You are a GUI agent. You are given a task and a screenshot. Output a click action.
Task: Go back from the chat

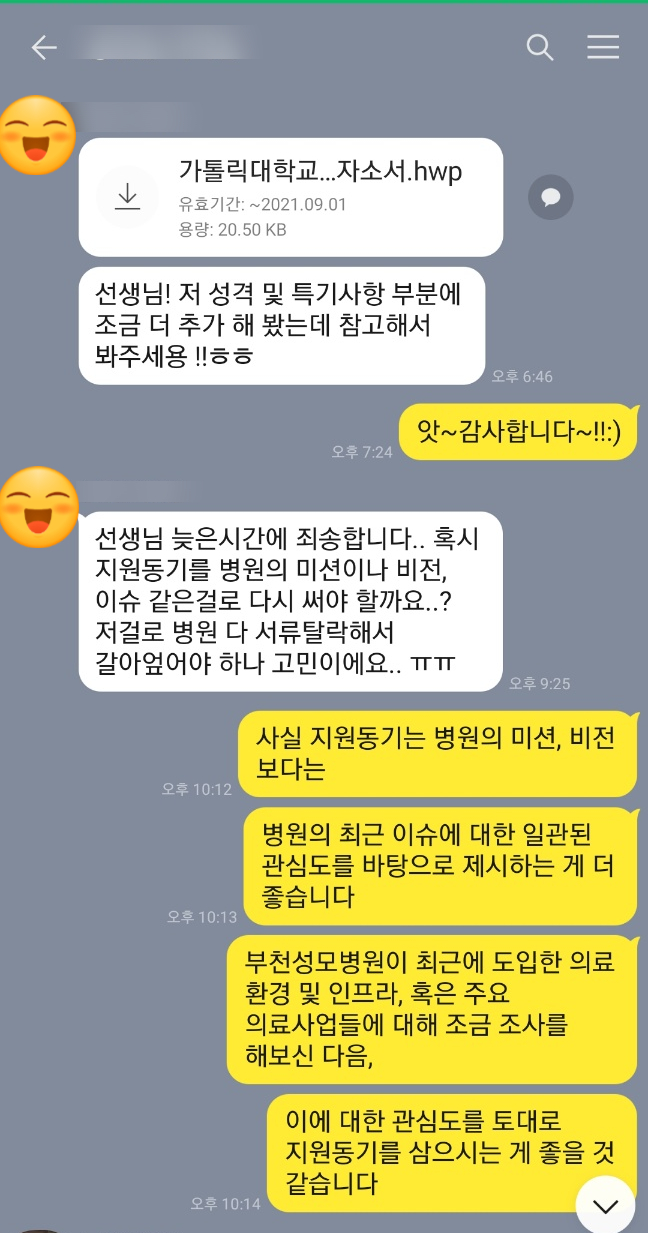[x=44, y=47]
